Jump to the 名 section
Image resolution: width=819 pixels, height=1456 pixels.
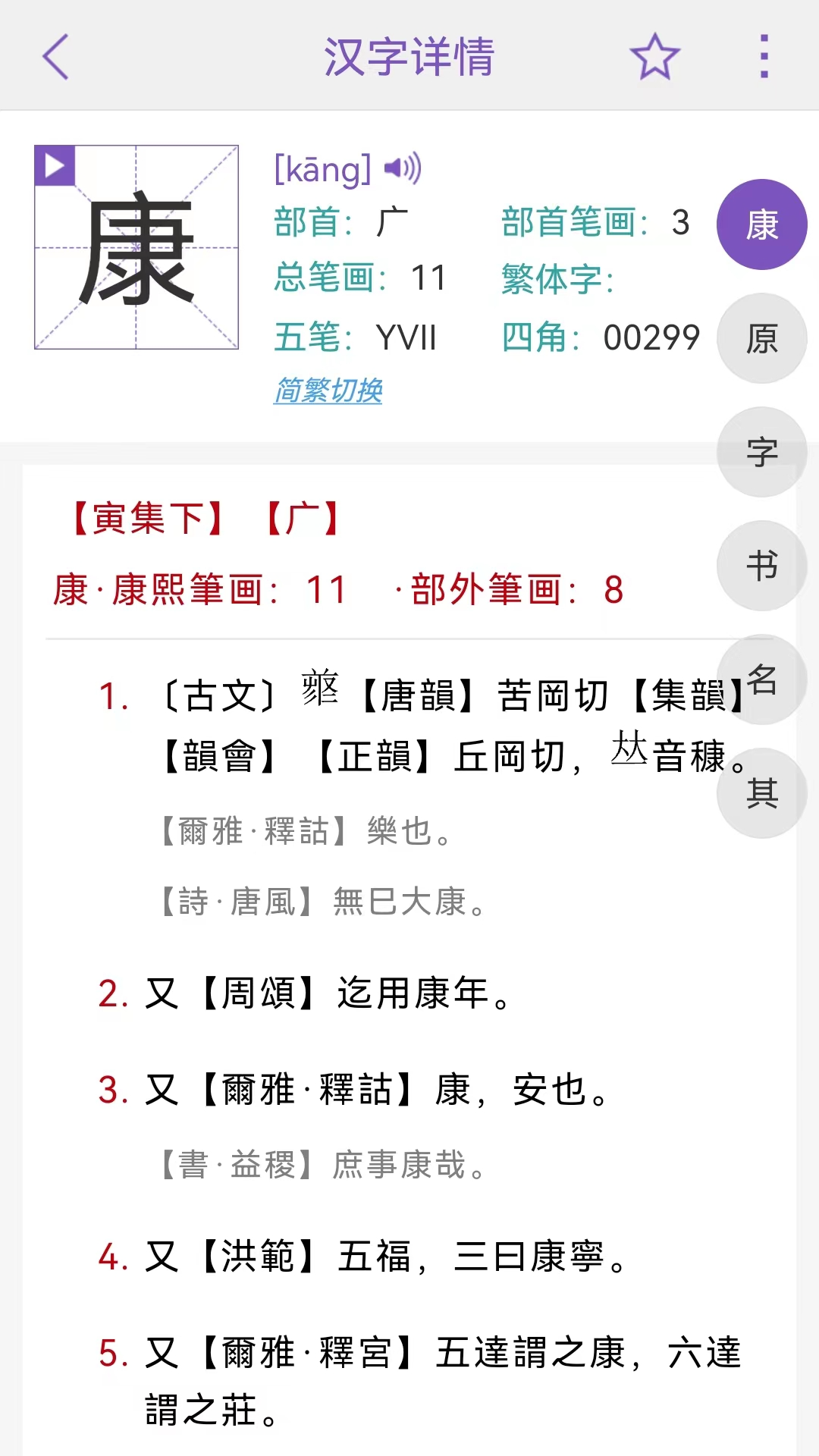761,679
